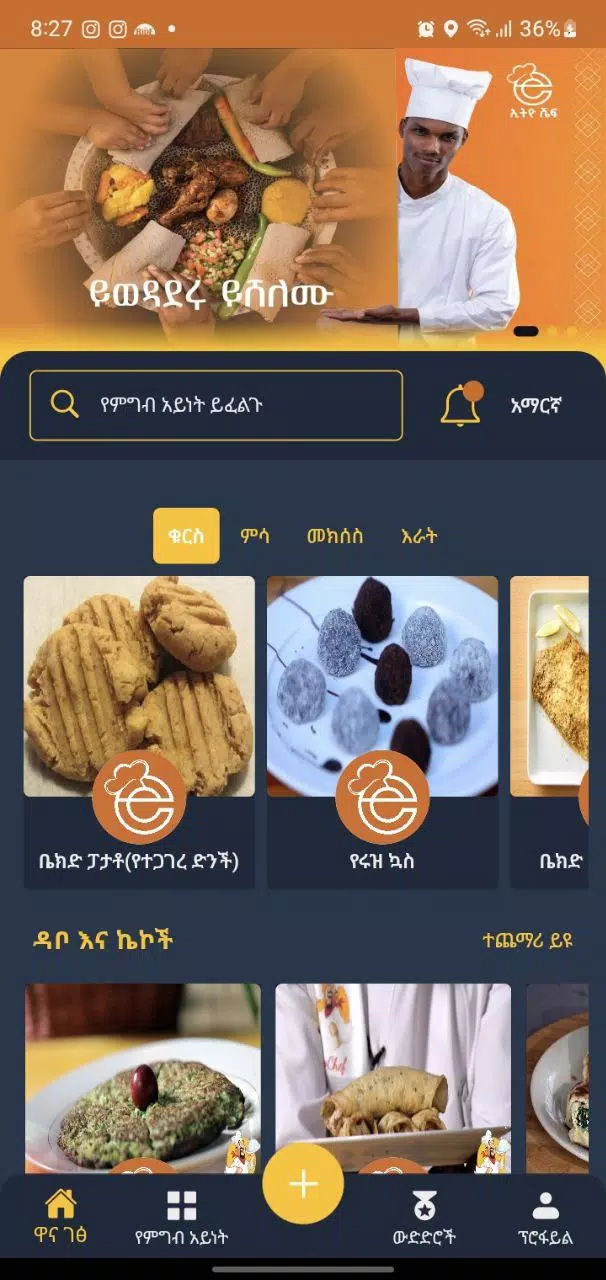The image size is (606, 1280).
Task: Switch to the መክሰስ tab
Action: click(335, 536)
